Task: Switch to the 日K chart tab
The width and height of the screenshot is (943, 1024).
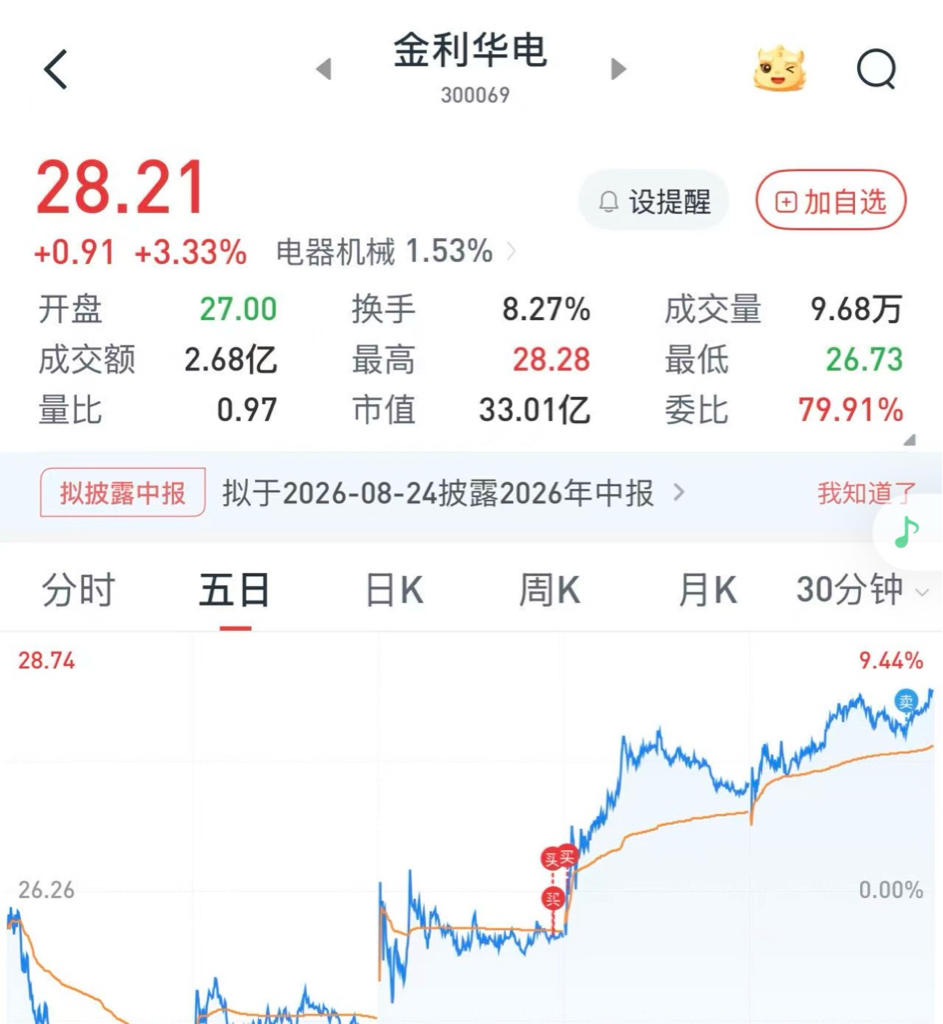Action: [x=394, y=590]
